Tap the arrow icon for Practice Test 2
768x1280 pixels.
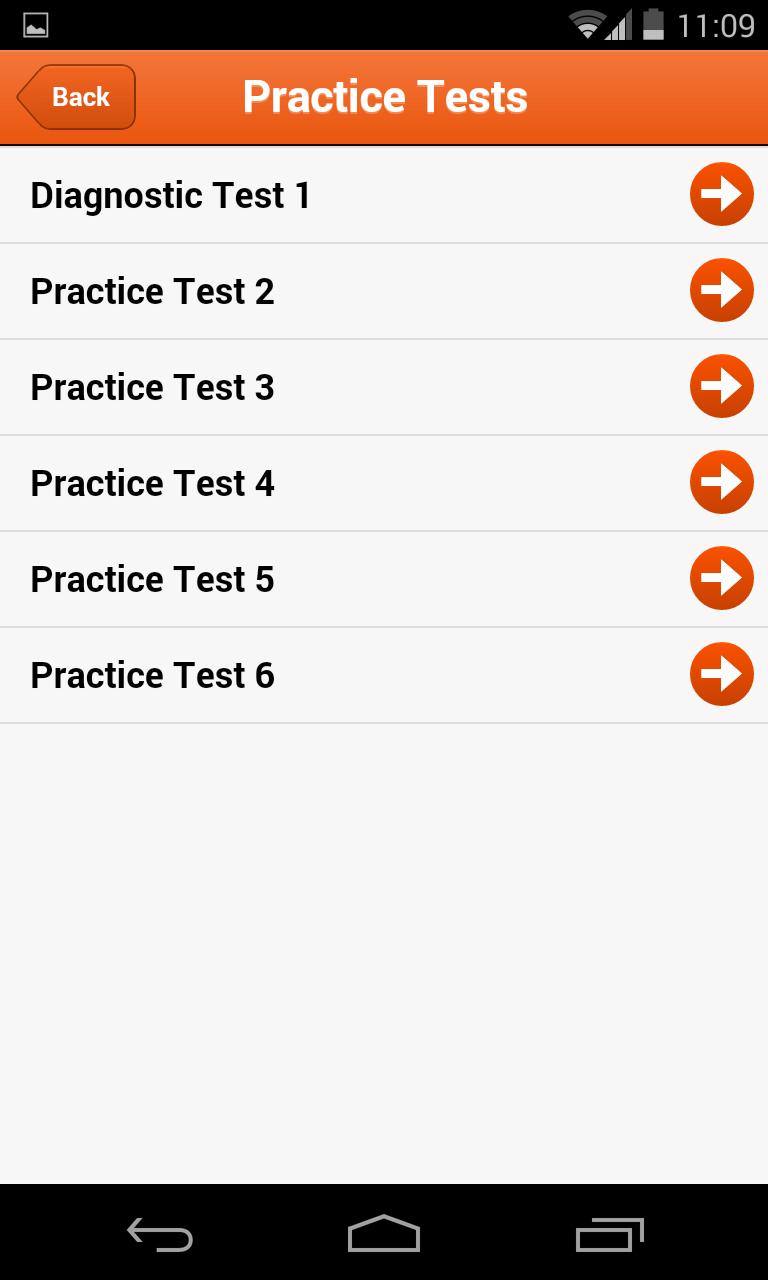(x=721, y=290)
